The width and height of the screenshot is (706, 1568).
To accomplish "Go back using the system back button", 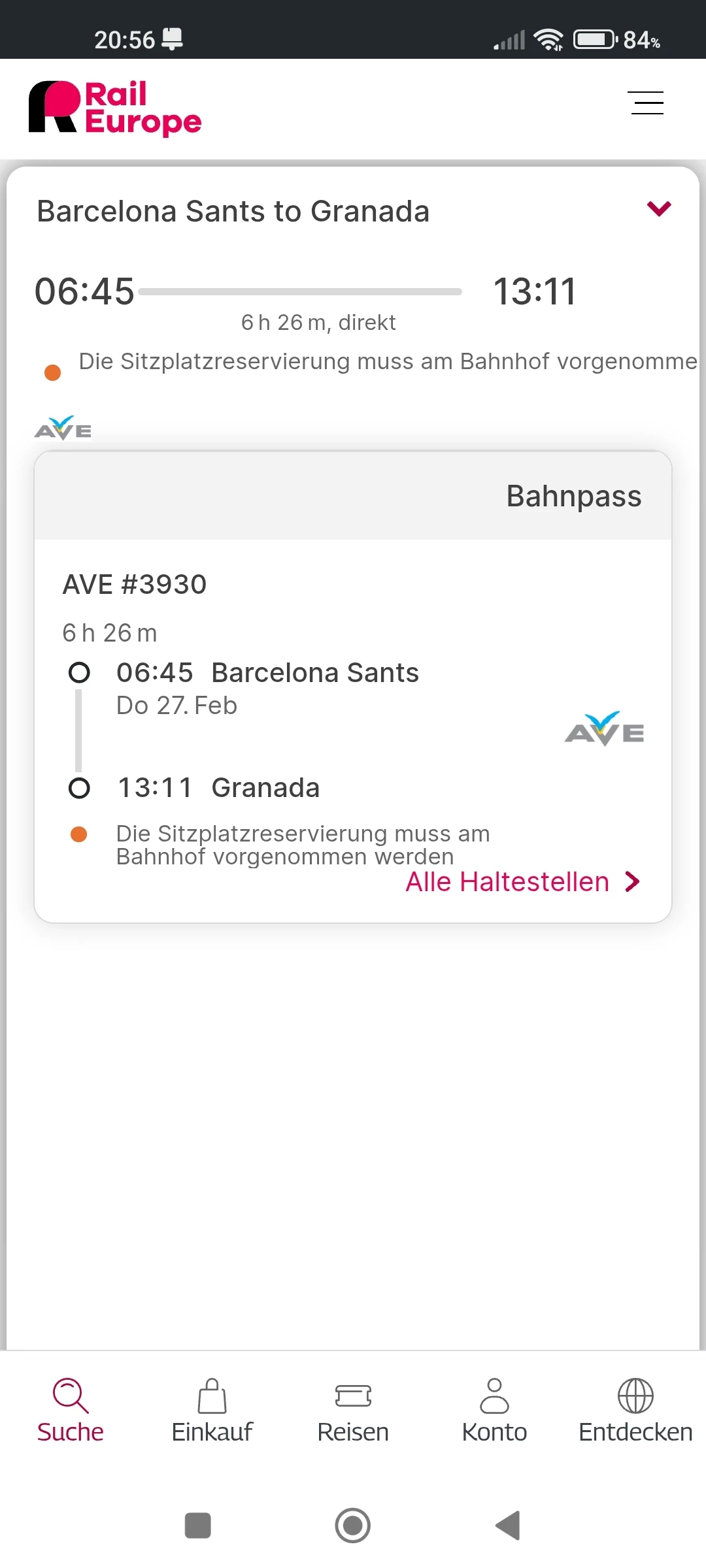I will [508, 1526].
